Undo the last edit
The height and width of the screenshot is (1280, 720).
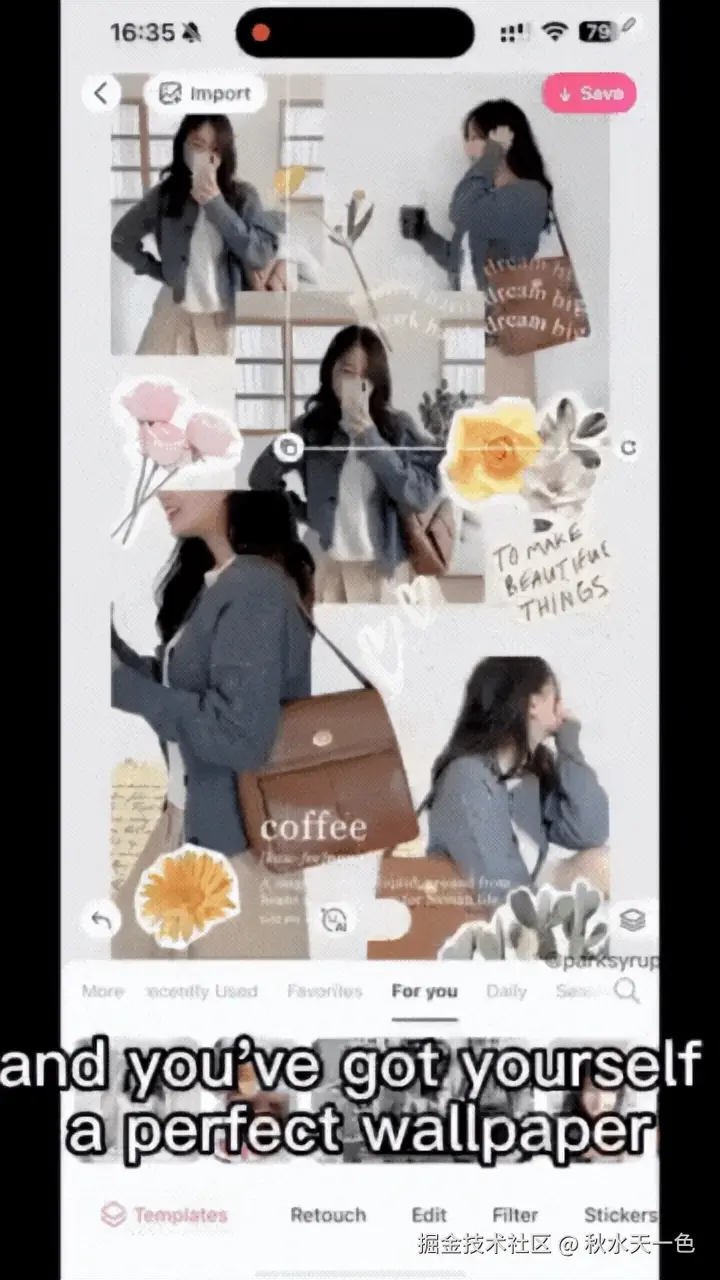100,919
